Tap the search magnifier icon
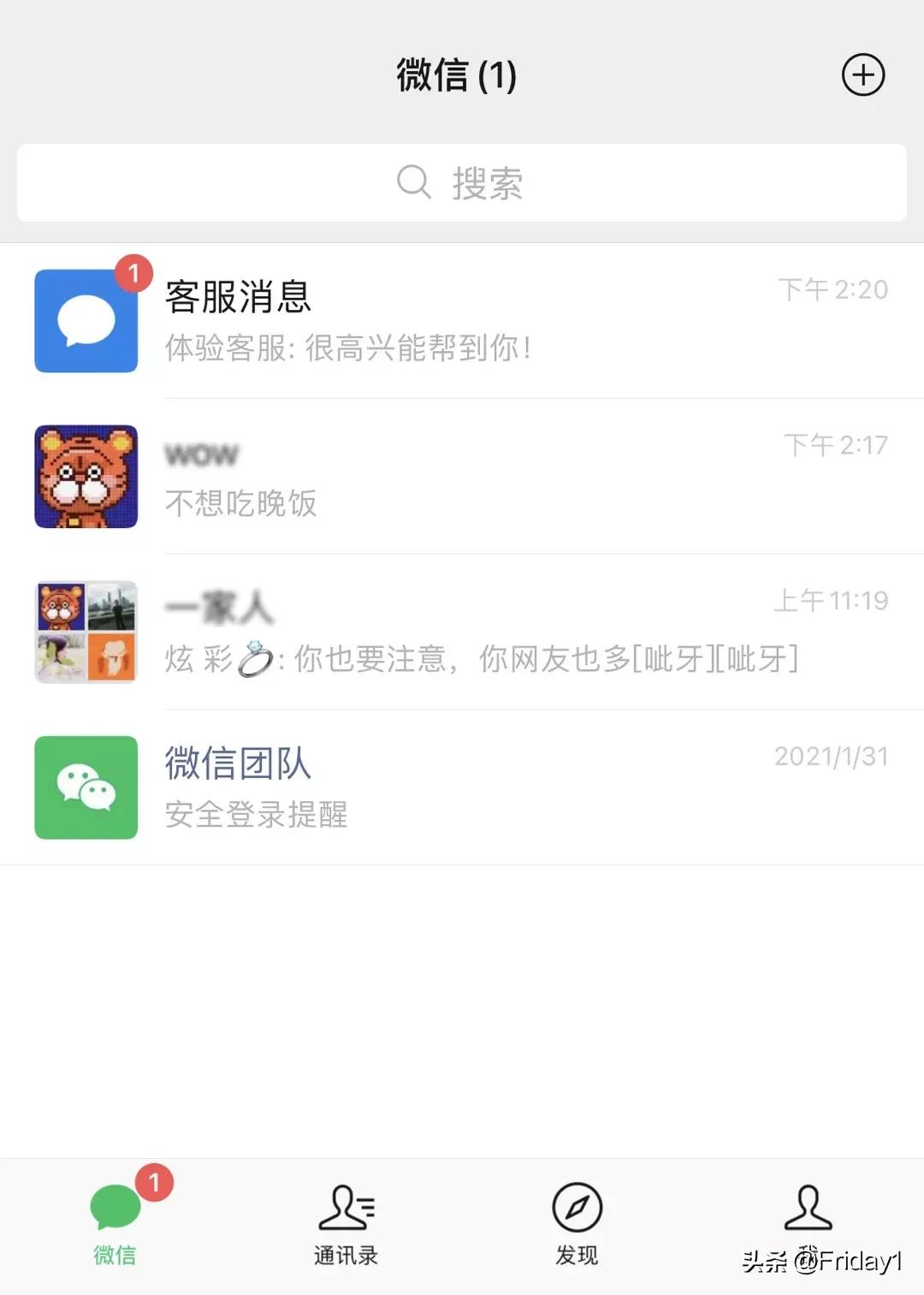This screenshot has width=924, height=1295. (x=414, y=181)
